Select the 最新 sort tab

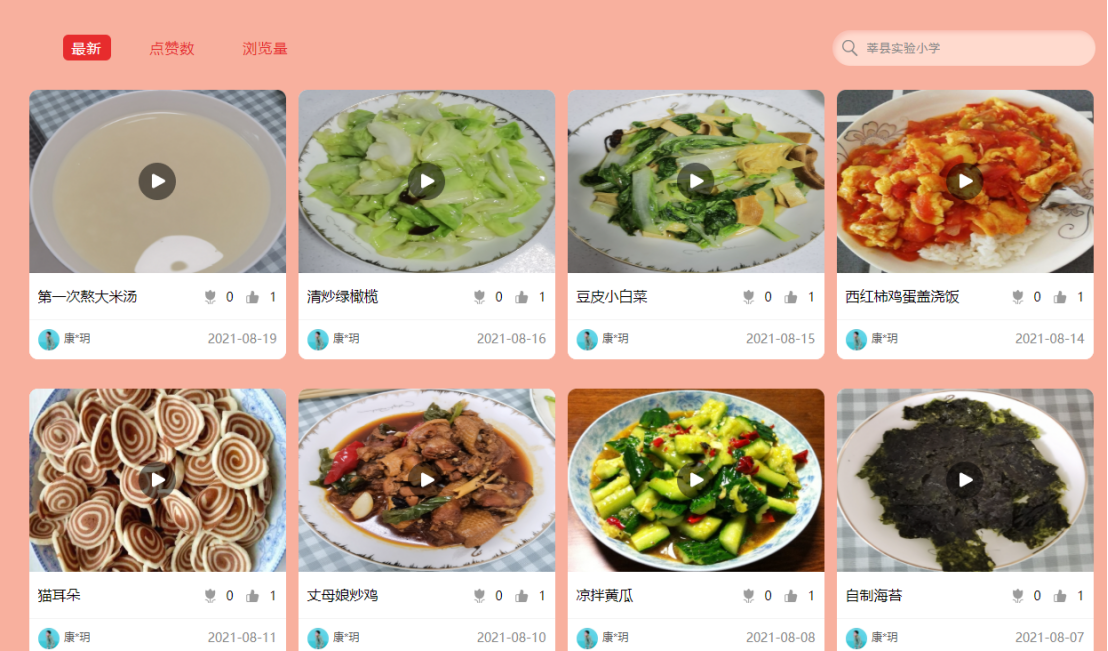point(86,48)
